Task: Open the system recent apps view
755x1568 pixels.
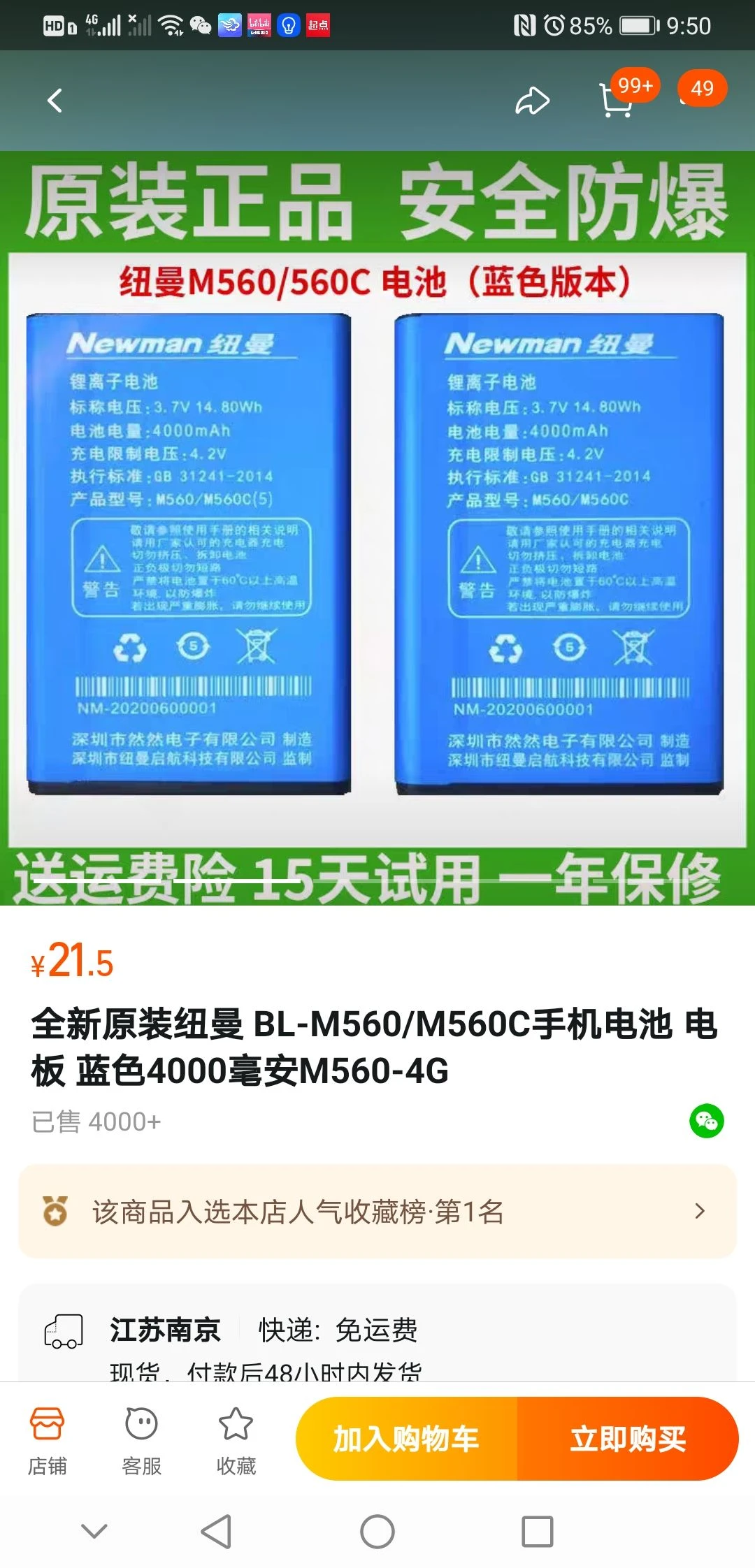Action: coord(537,1532)
